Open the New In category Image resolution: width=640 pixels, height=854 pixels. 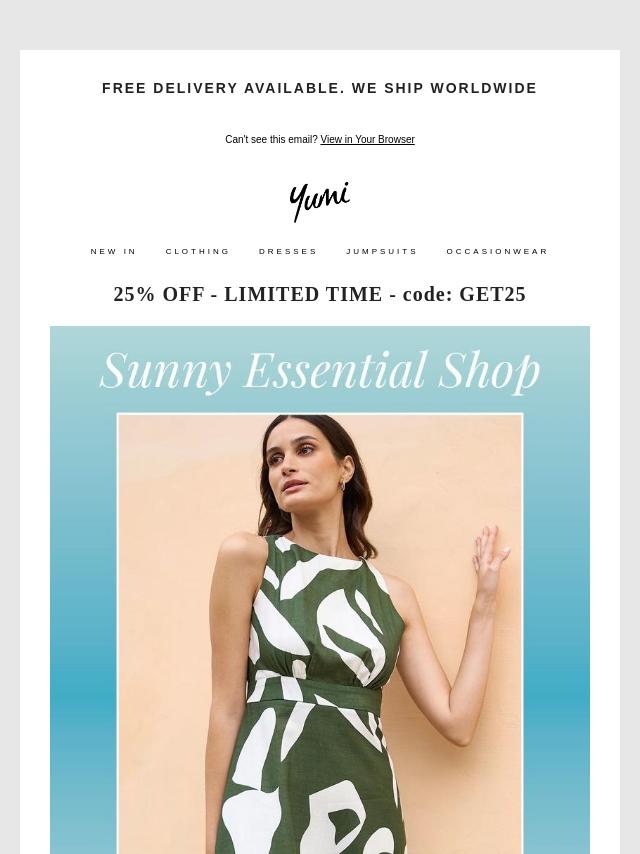[x=113, y=252]
